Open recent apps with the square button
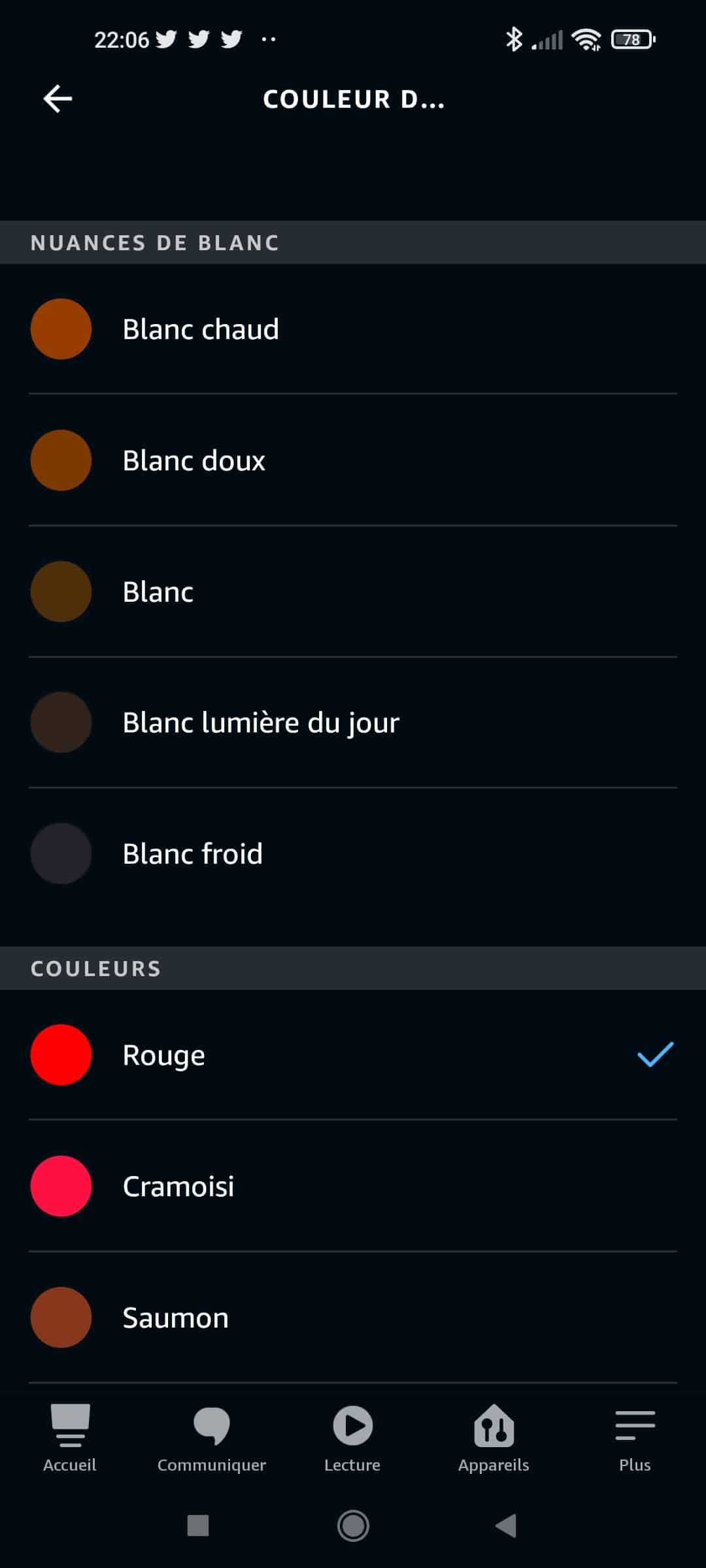The width and height of the screenshot is (706, 1568). click(x=198, y=1526)
